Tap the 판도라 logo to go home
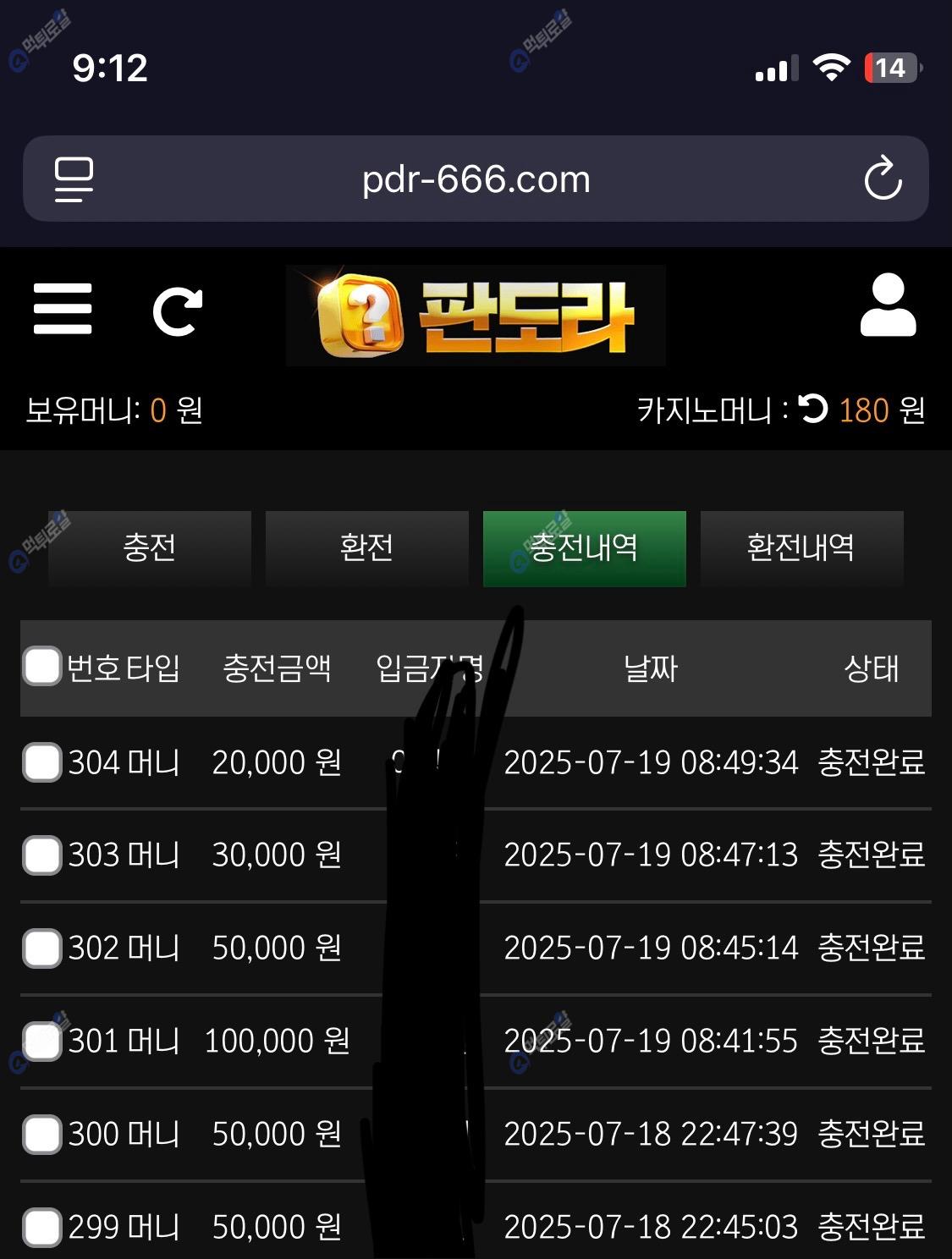 (x=476, y=316)
